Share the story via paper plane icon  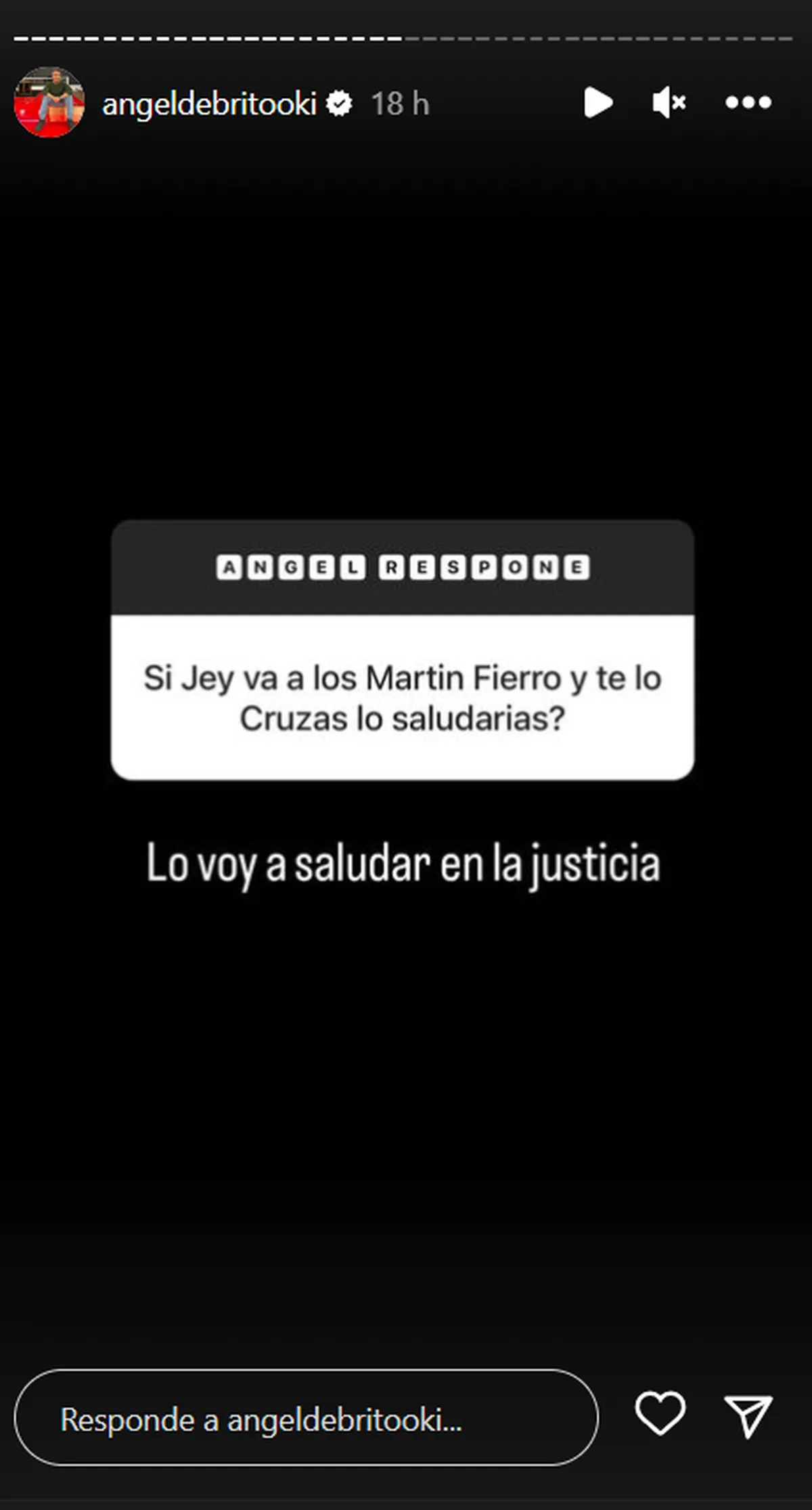point(748,1415)
